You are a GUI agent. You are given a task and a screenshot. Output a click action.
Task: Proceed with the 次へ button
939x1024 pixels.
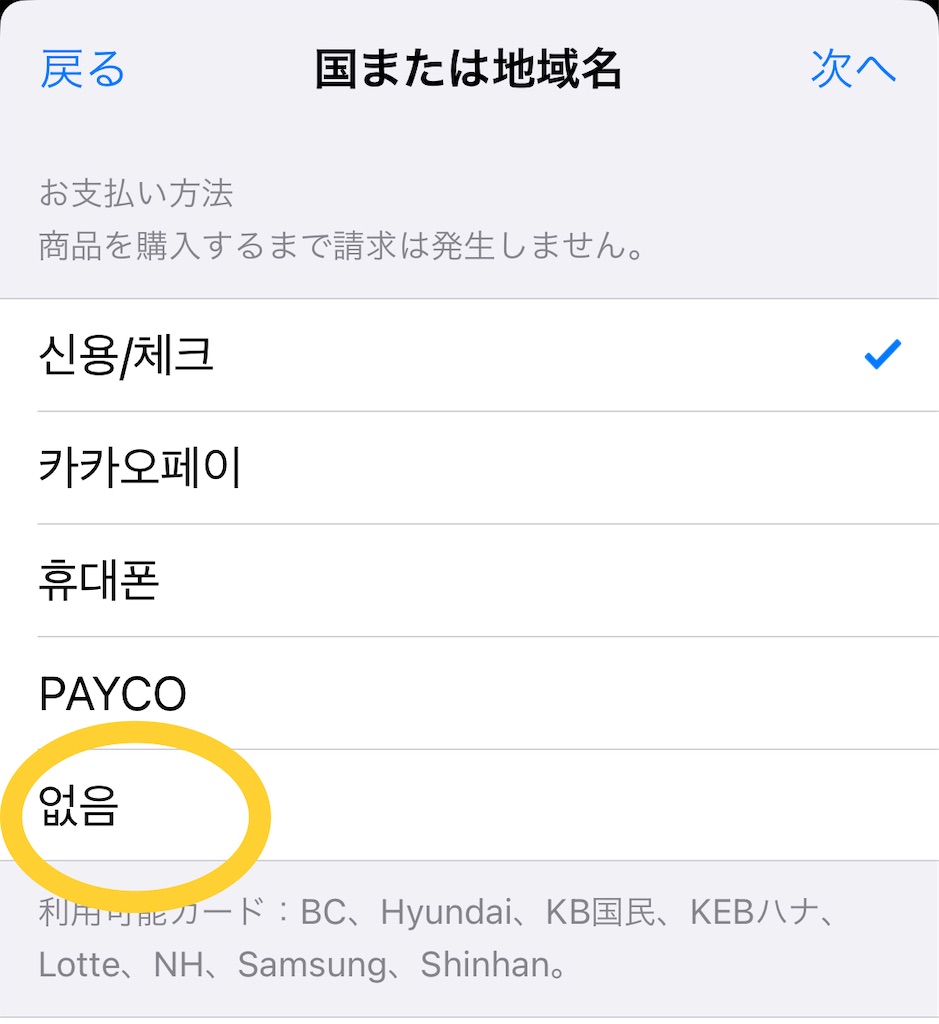coord(852,70)
